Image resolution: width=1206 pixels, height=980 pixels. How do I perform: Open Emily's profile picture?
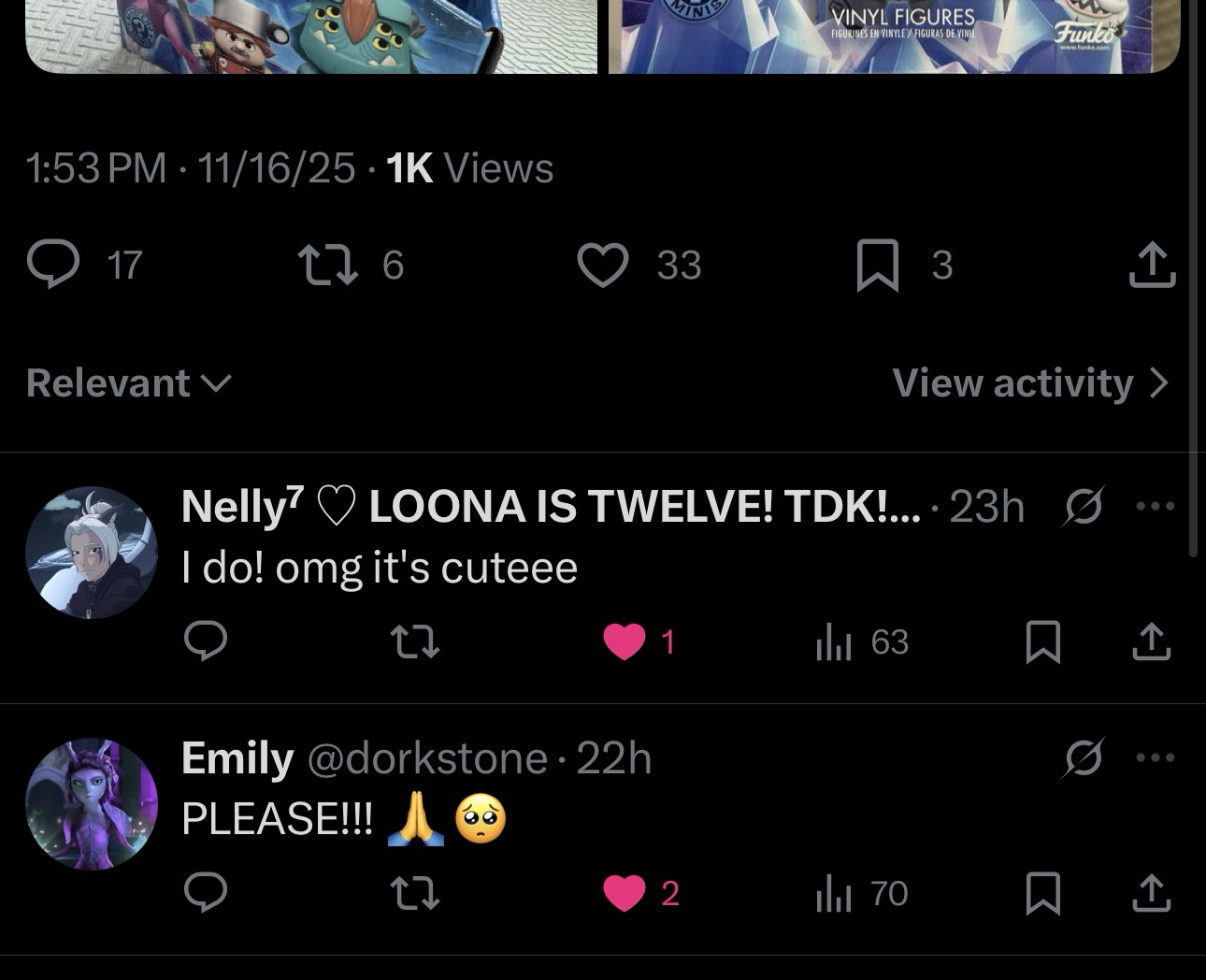tap(92, 804)
